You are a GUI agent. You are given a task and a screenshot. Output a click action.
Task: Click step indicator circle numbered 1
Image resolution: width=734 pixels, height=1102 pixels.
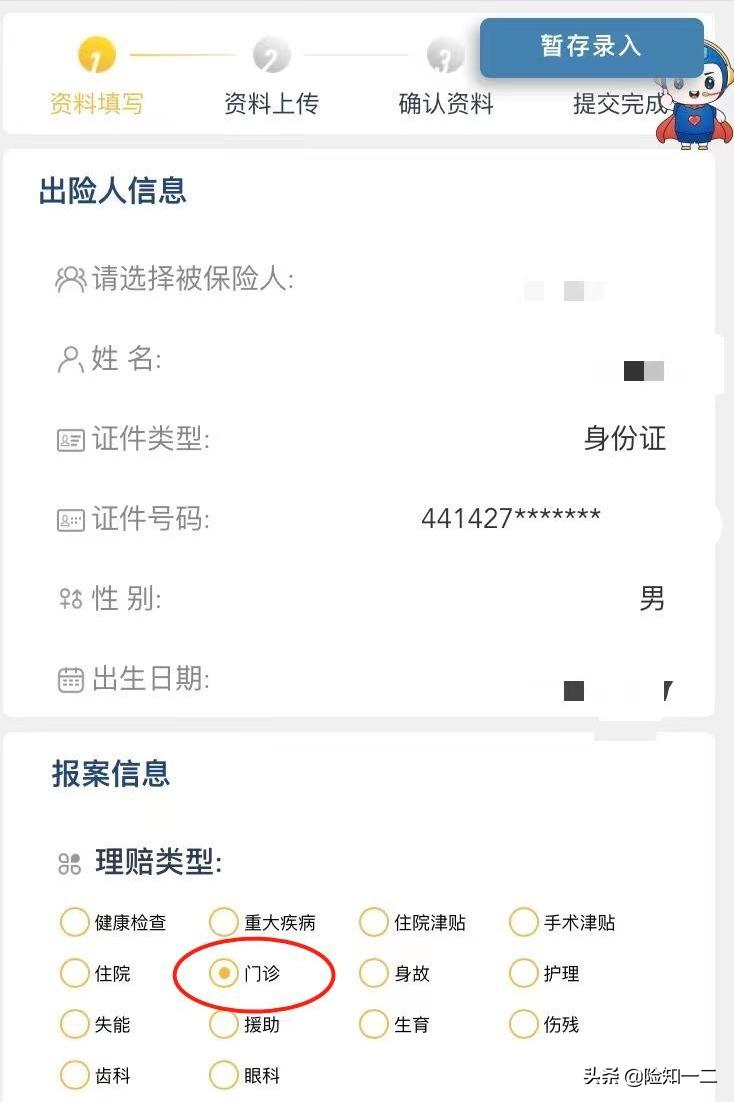pos(97,55)
